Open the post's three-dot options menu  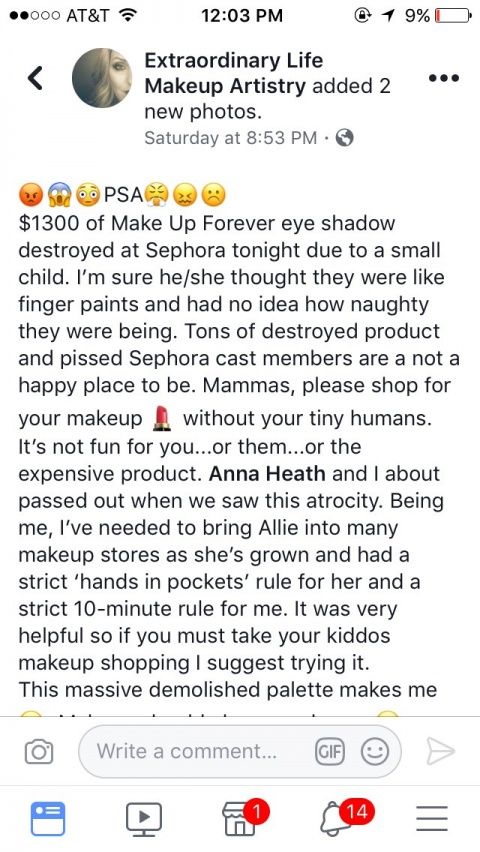tap(444, 78)
